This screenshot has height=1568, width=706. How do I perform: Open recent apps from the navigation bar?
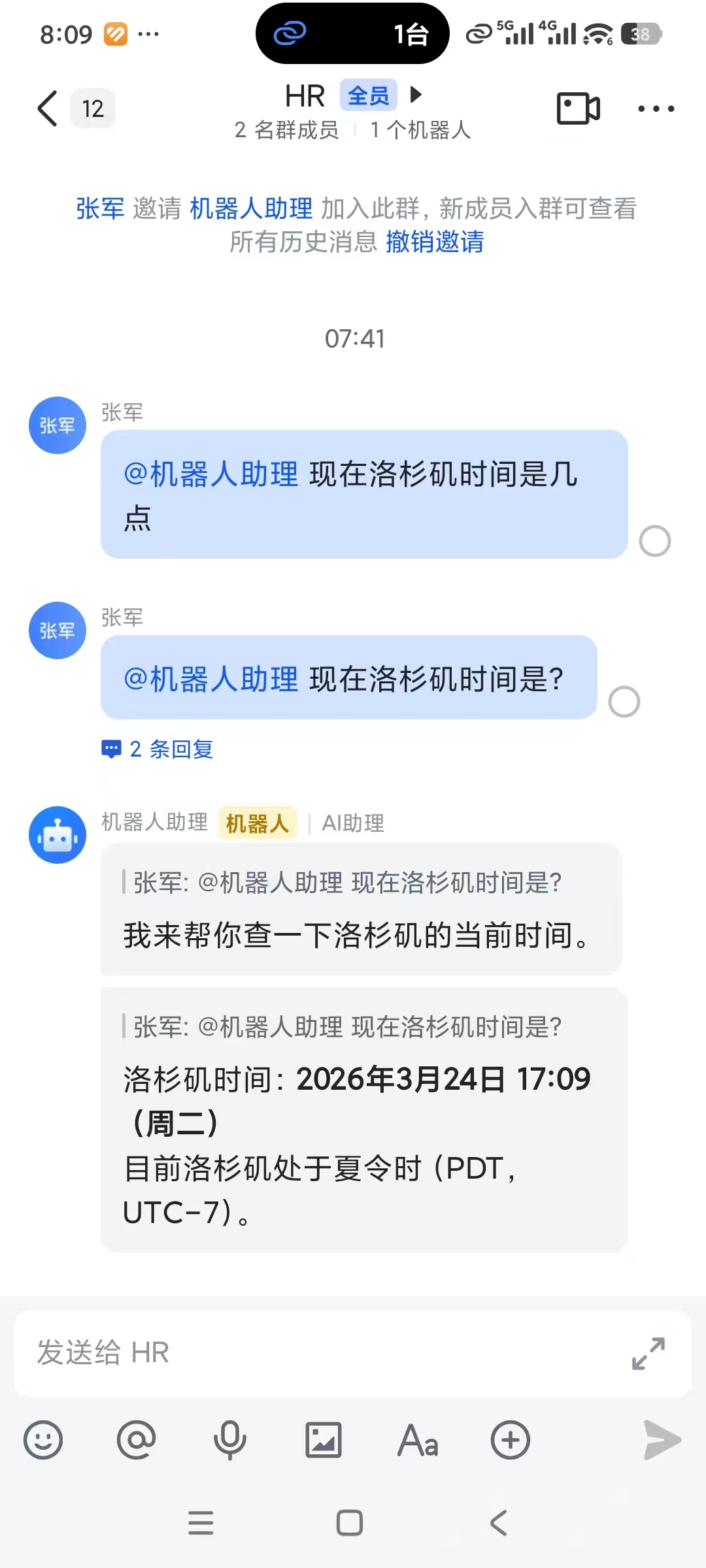click(201, 1522)
